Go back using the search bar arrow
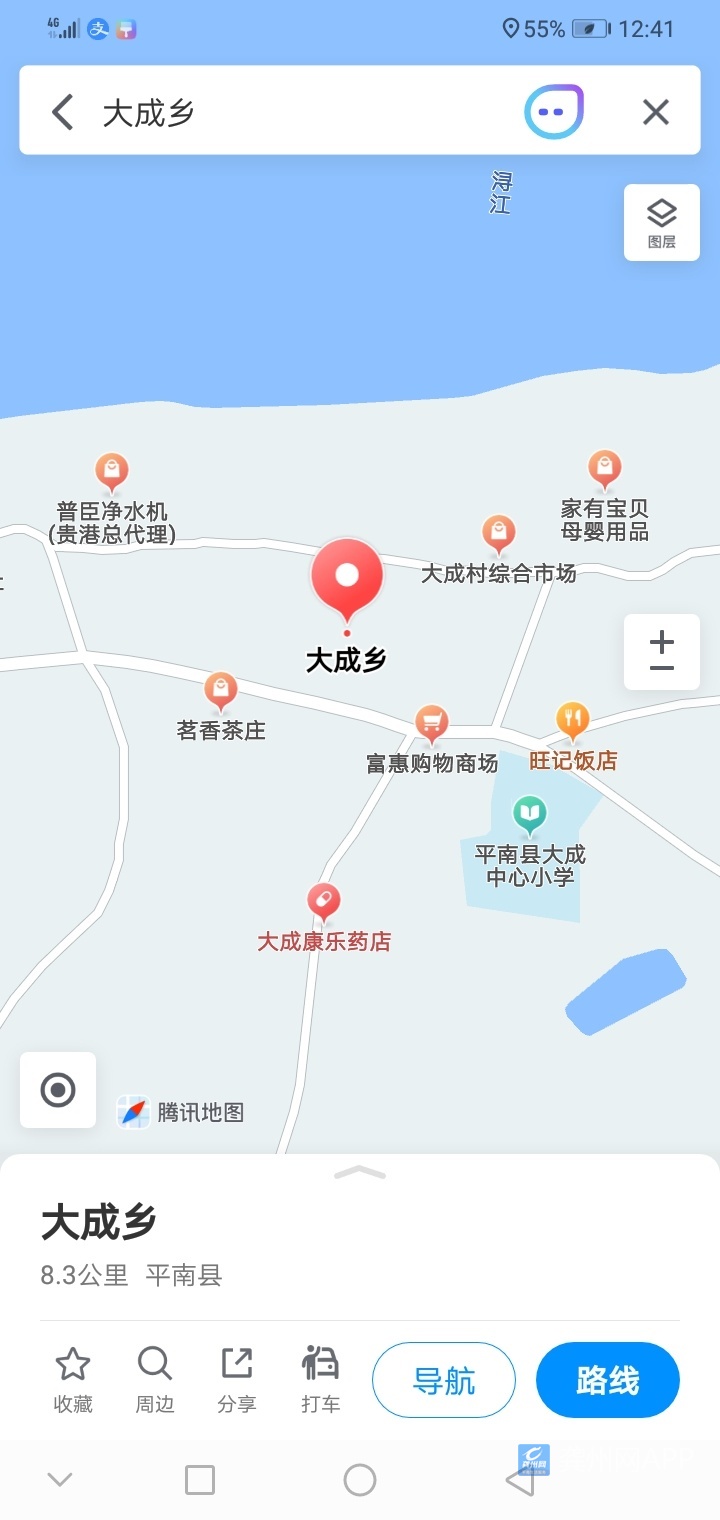 click(63, 112)
